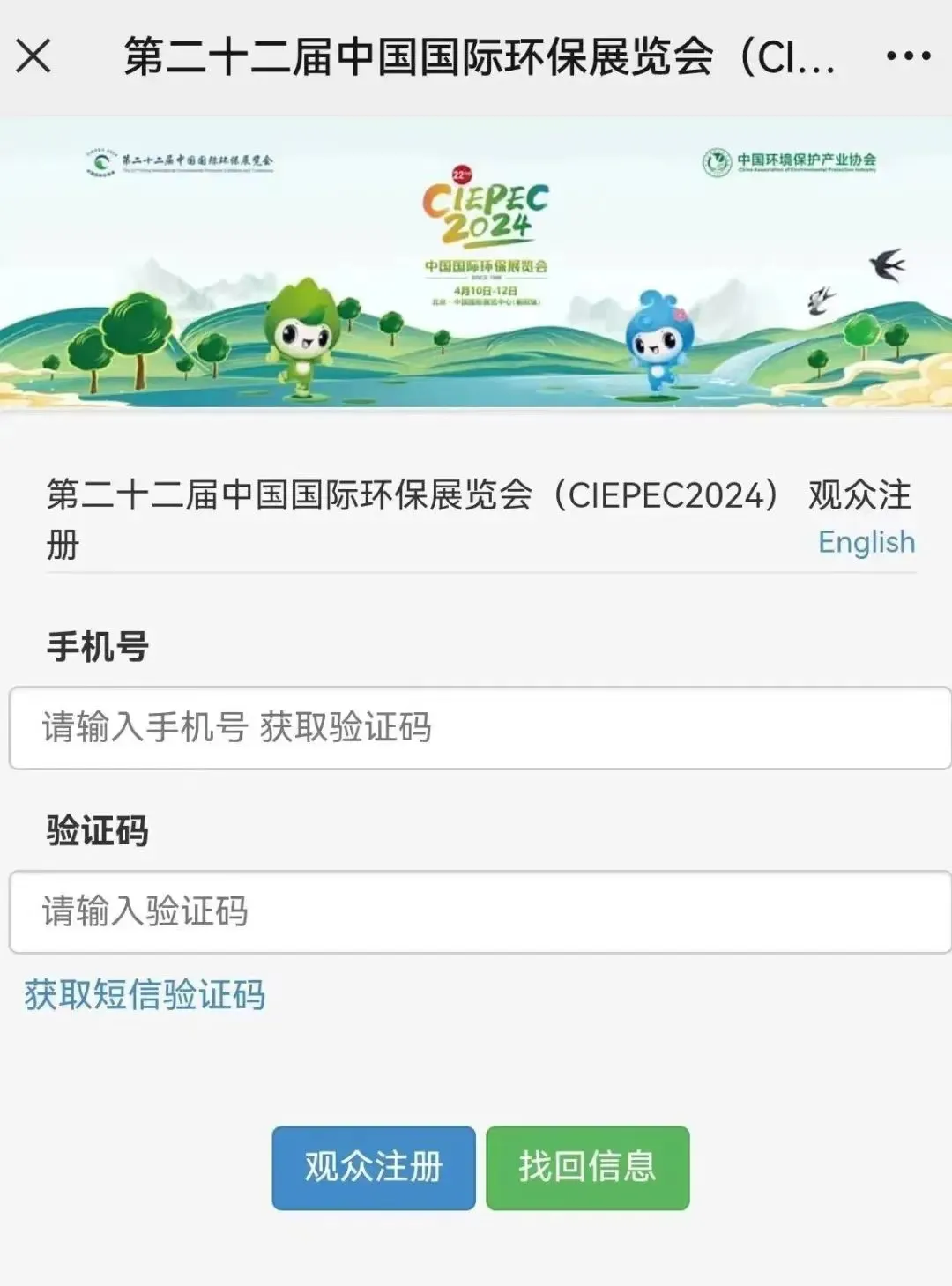Screen dimensions: 952x1286
Task: Request SMS code via 获取短信验证码
Action: click(145, 995)
